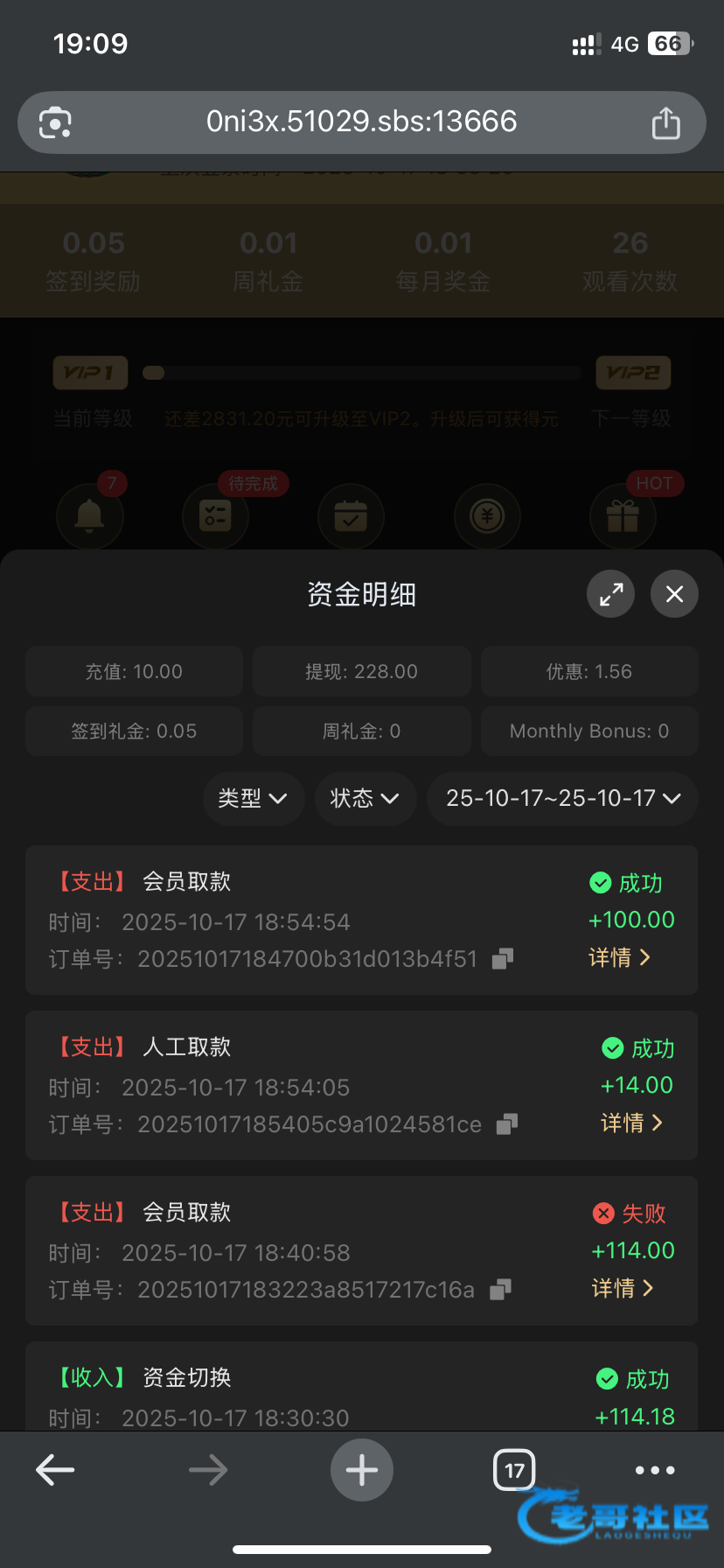
Task: View 详情 for the failed +114.00 withdrawal
Action: (623, 1288)
